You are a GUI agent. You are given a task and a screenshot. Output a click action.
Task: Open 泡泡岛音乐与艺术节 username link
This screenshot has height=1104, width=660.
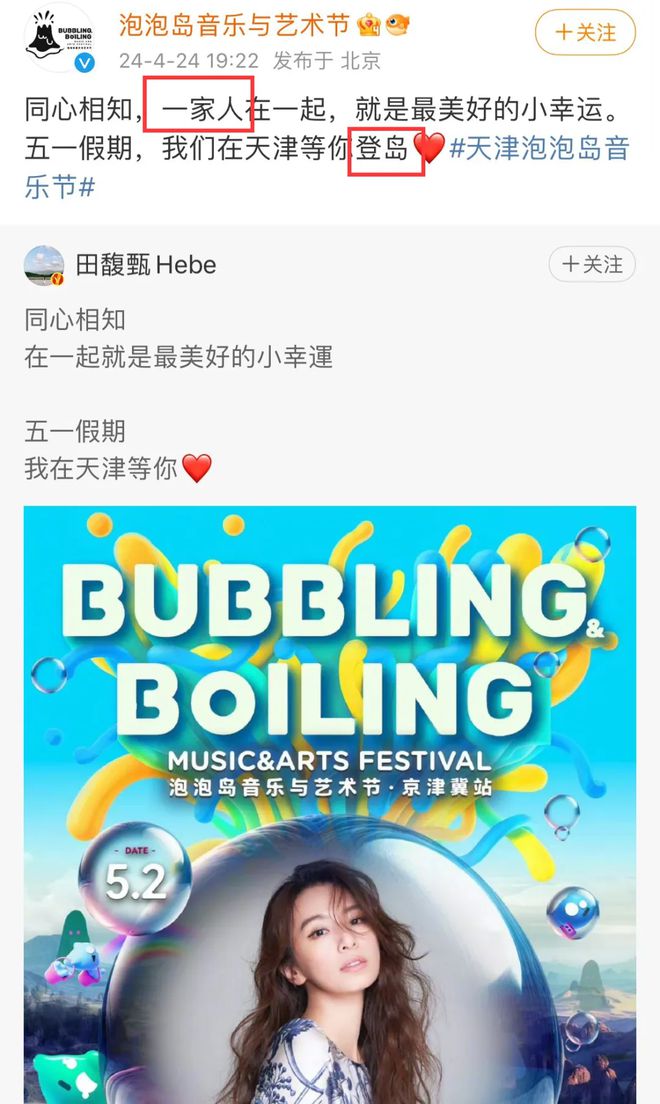[x=235, y=24]
